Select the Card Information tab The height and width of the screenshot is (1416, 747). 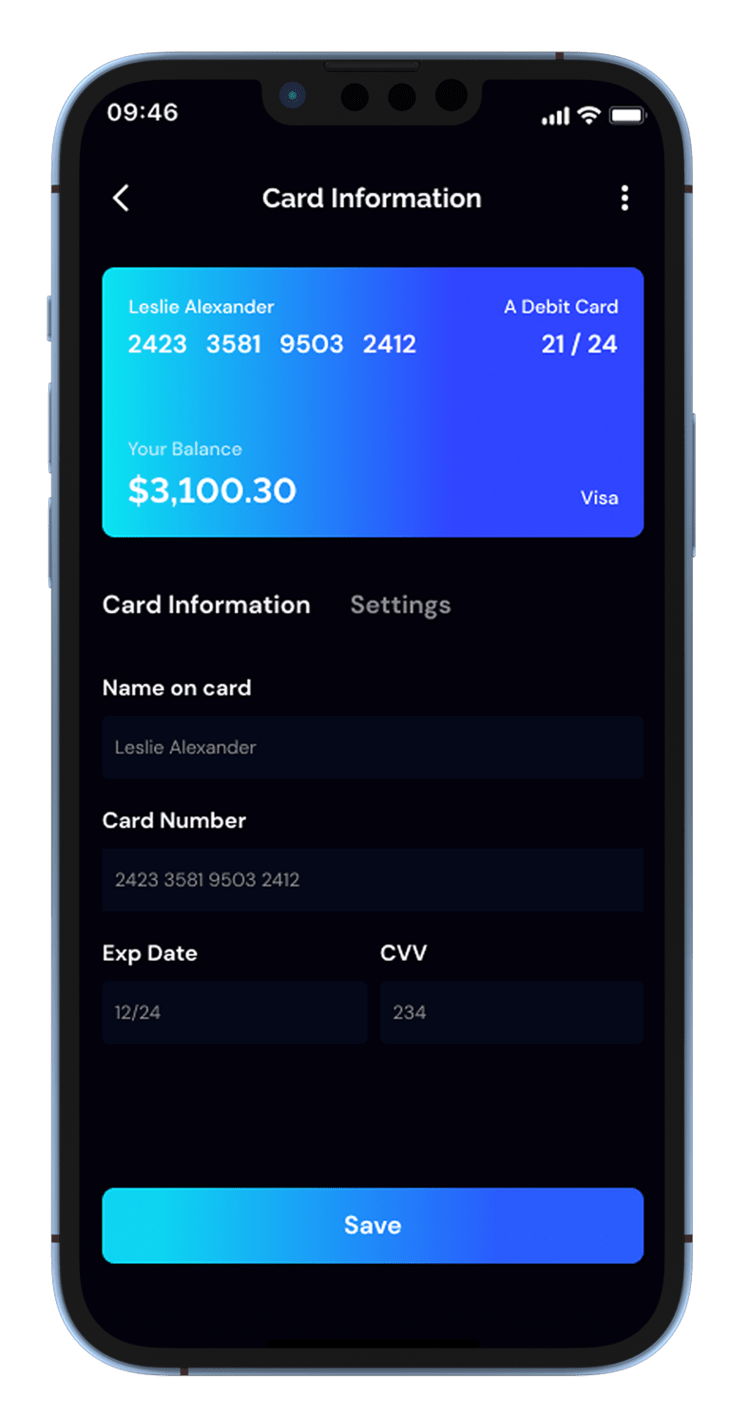point(206,605)
